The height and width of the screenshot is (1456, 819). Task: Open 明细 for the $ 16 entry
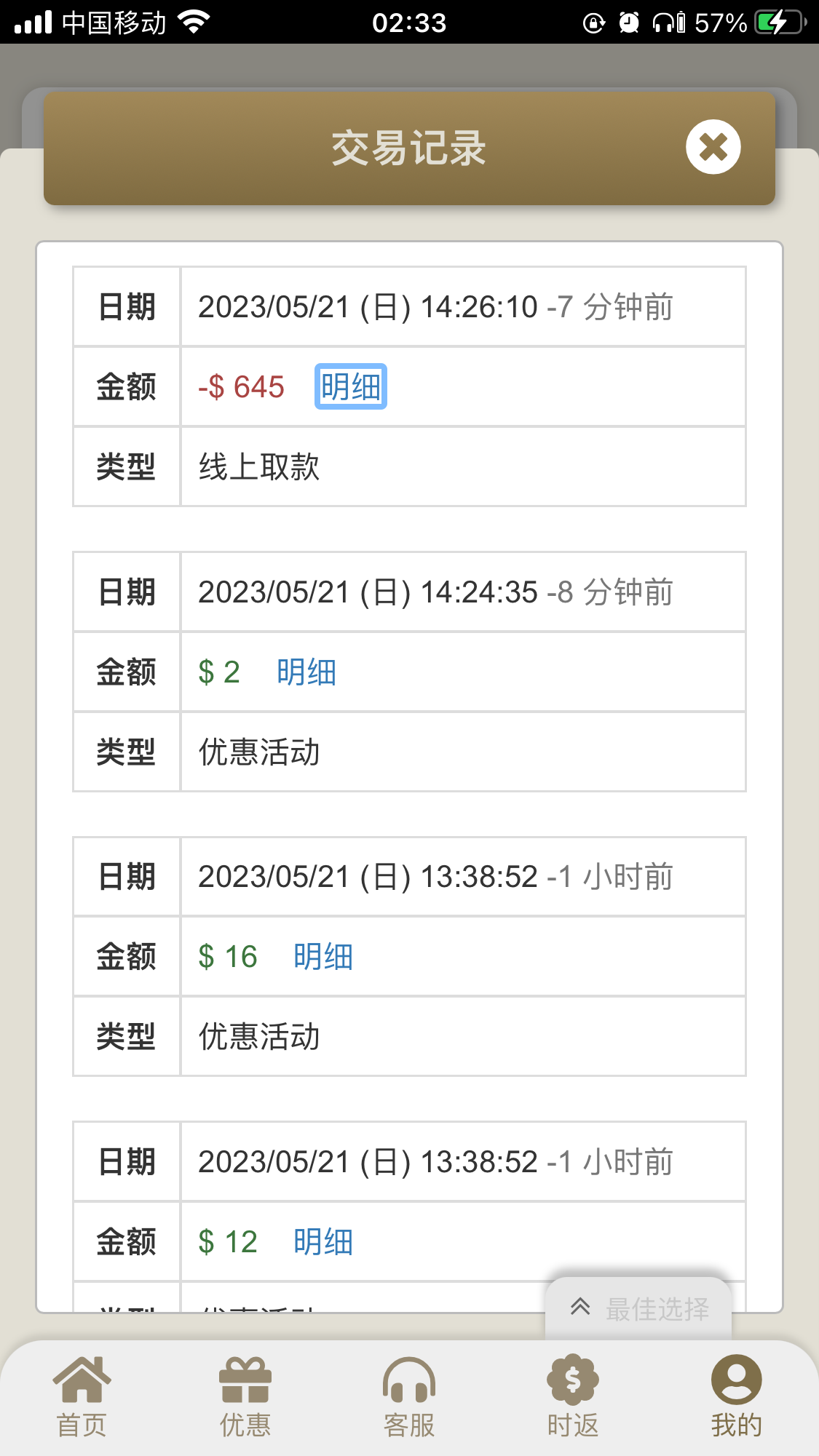tap(323, 956)
